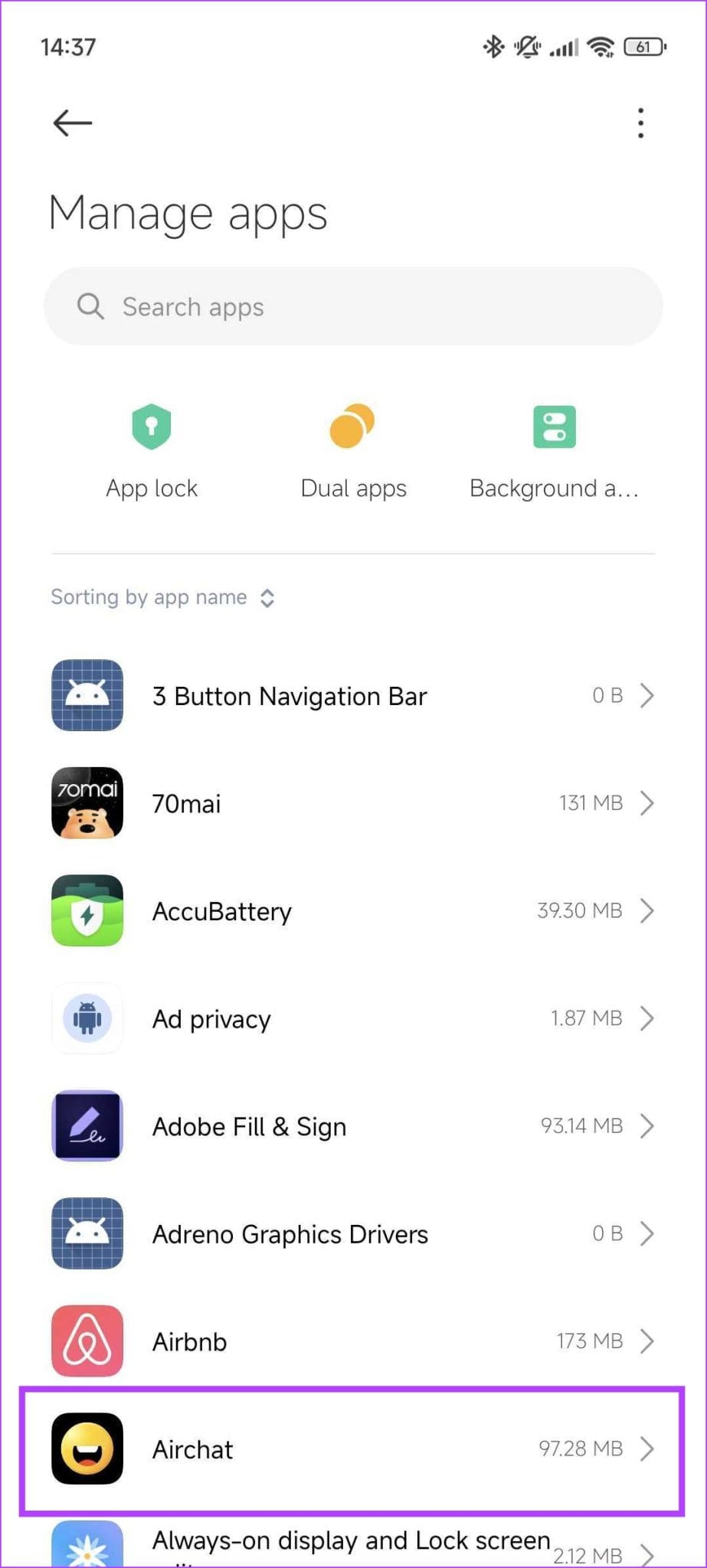Viewport: 707px width, 1568px height.
Task: Open Ad privacy settings entry
Action: tap(353, 1018)
